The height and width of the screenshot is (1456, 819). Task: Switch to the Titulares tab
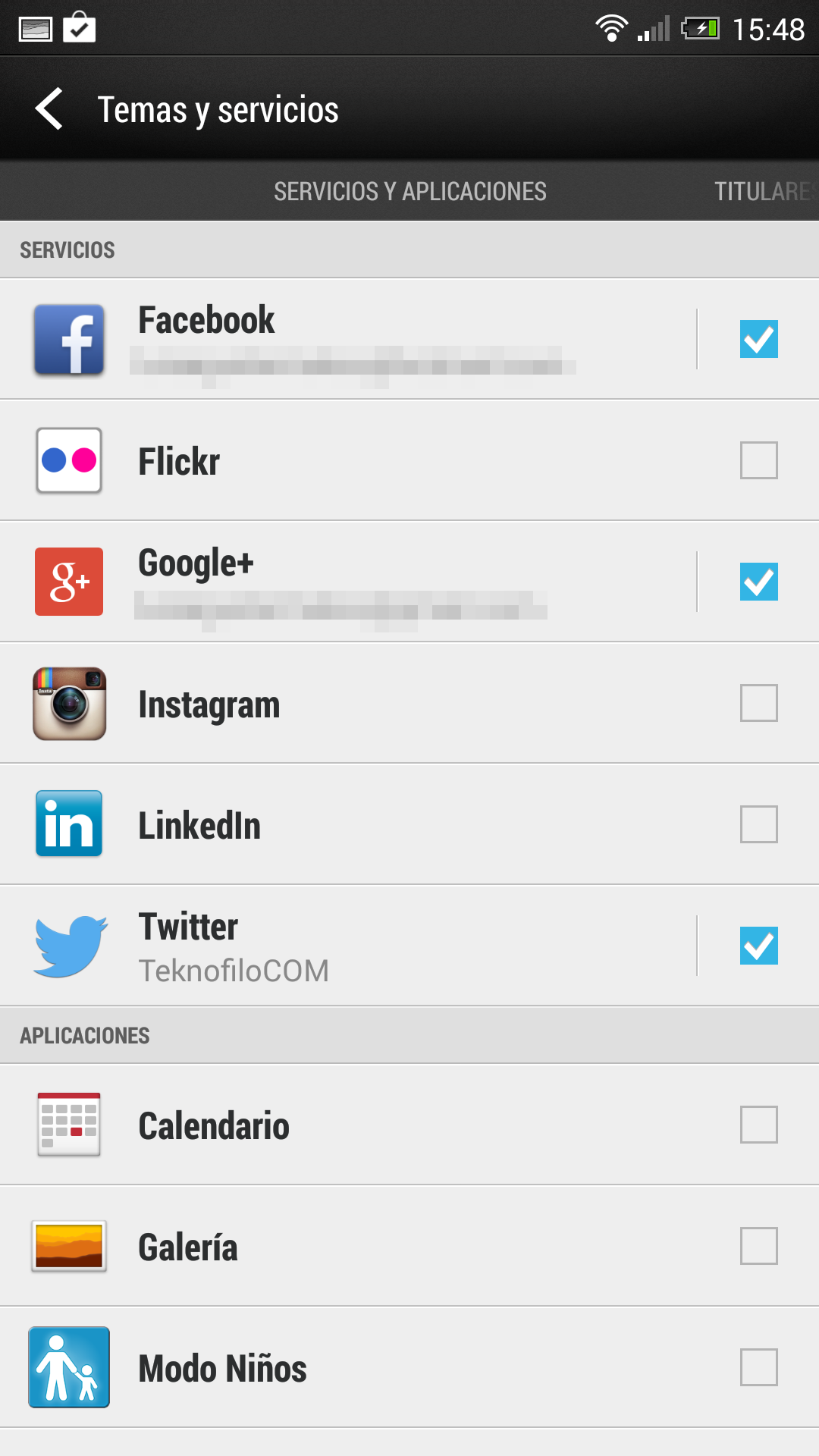pos(764,191)
